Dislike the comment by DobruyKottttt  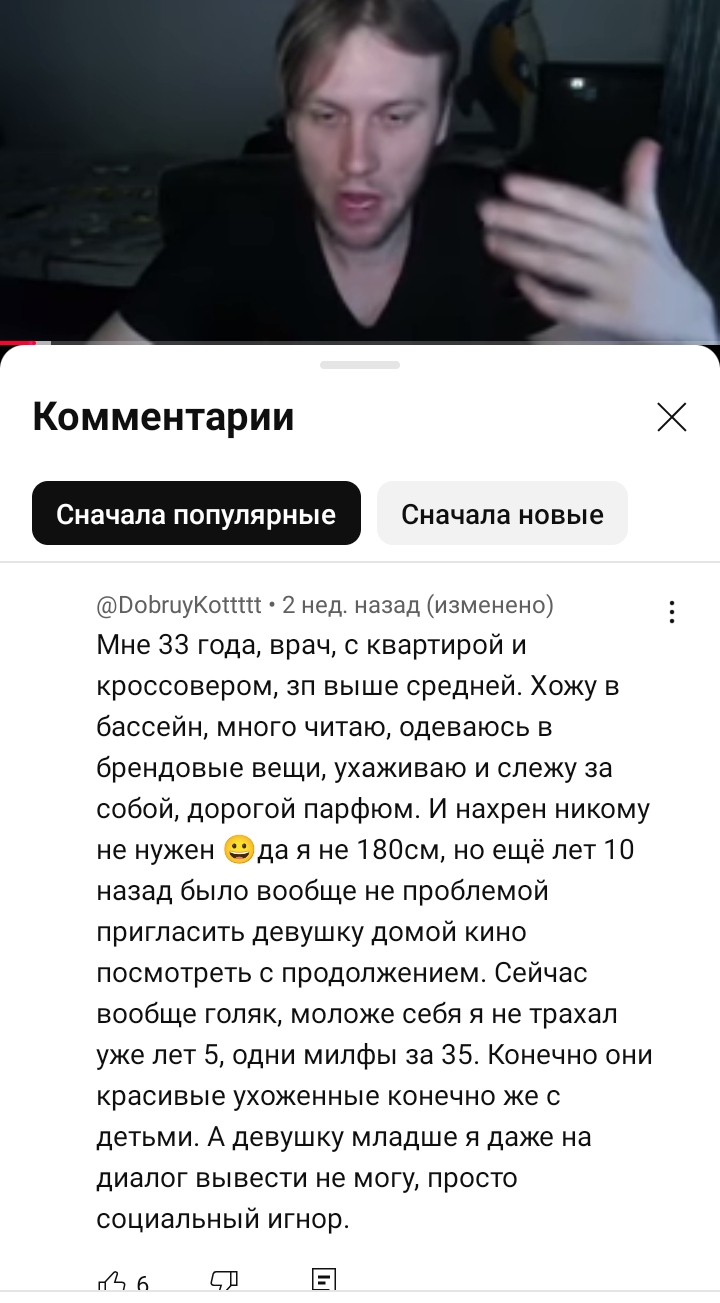pos(224,1283)
